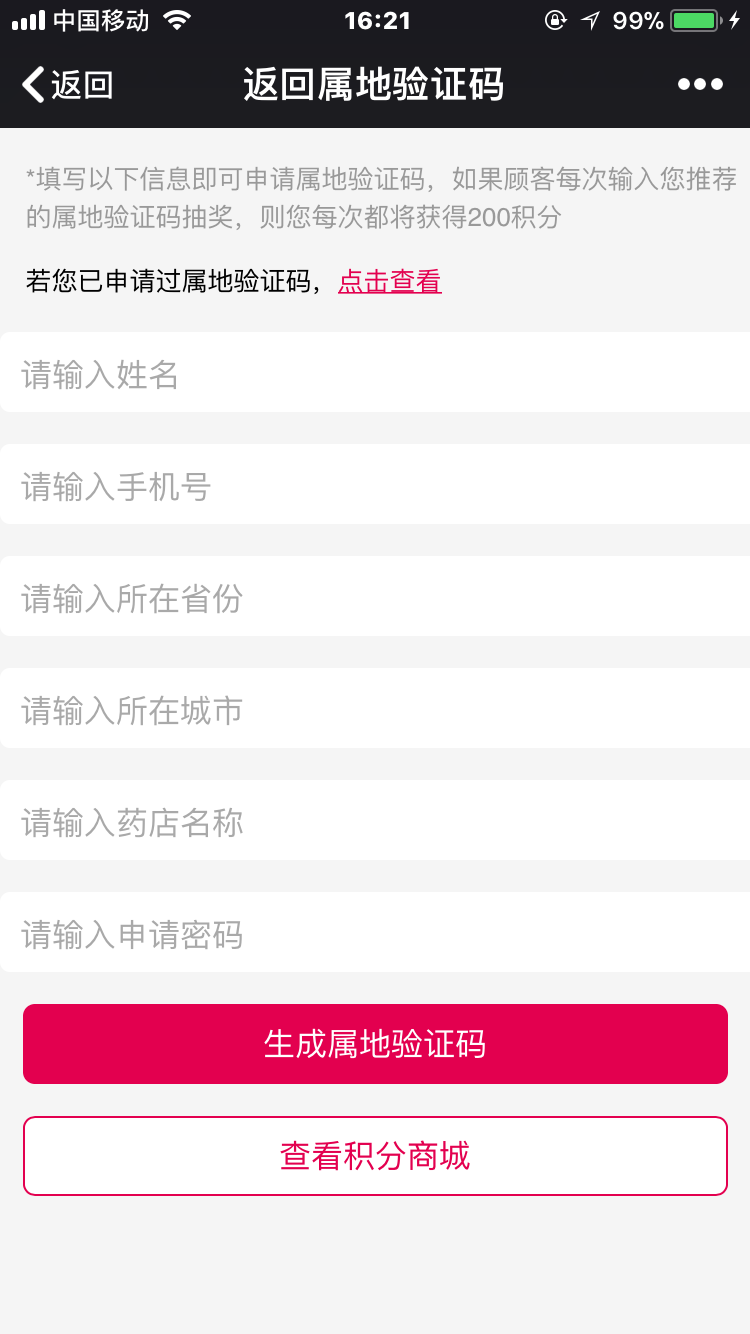This screenshot has height=1334, width=750.
Task: Open the three-dot overflow menu
Action: click(x=700, y=85)
